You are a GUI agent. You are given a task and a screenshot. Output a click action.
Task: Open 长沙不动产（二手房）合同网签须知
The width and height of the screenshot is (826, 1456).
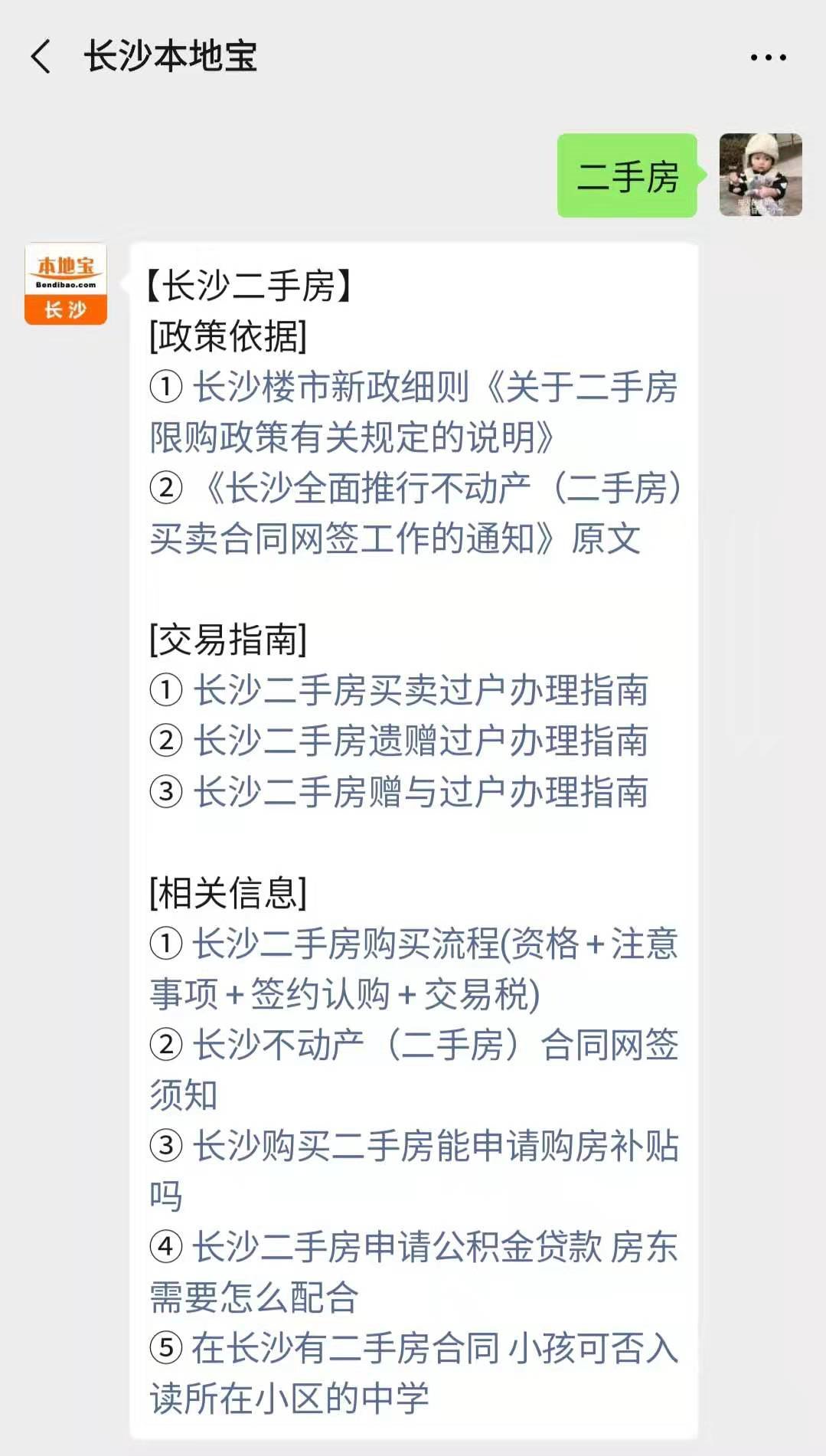(413, 1069)
